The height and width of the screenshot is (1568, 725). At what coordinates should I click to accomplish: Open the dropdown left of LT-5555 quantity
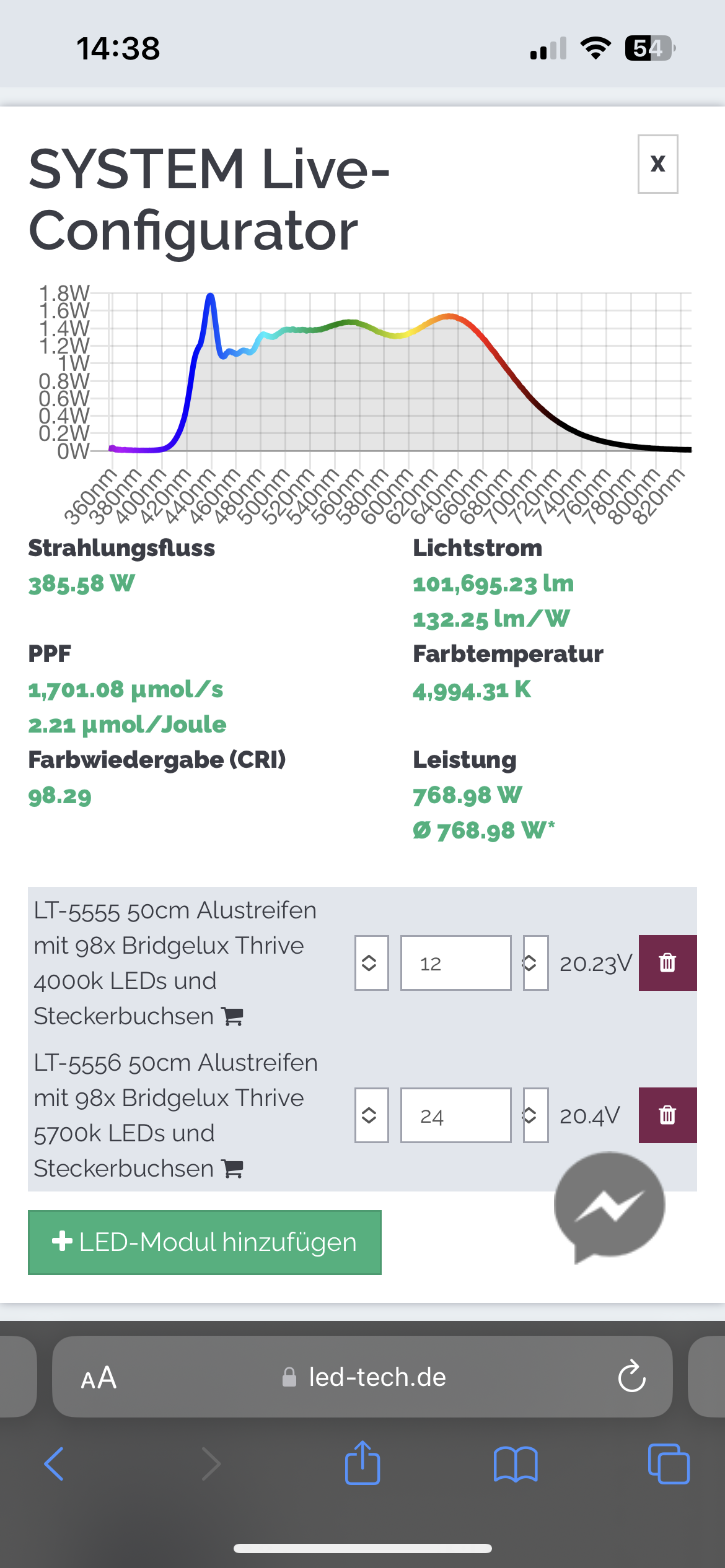tap(371, 963)
